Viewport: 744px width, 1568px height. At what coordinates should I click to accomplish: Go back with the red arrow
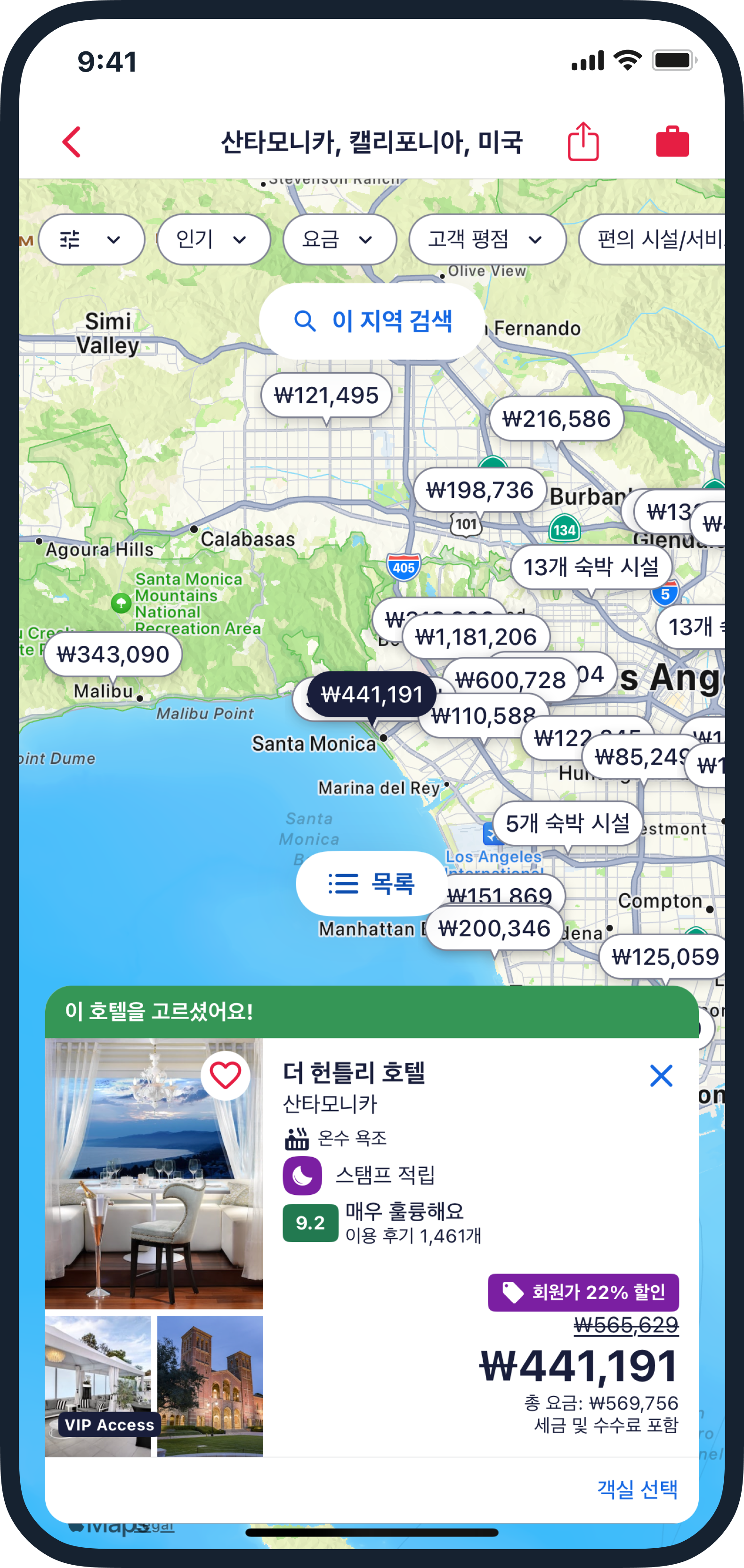coord(72,142)
